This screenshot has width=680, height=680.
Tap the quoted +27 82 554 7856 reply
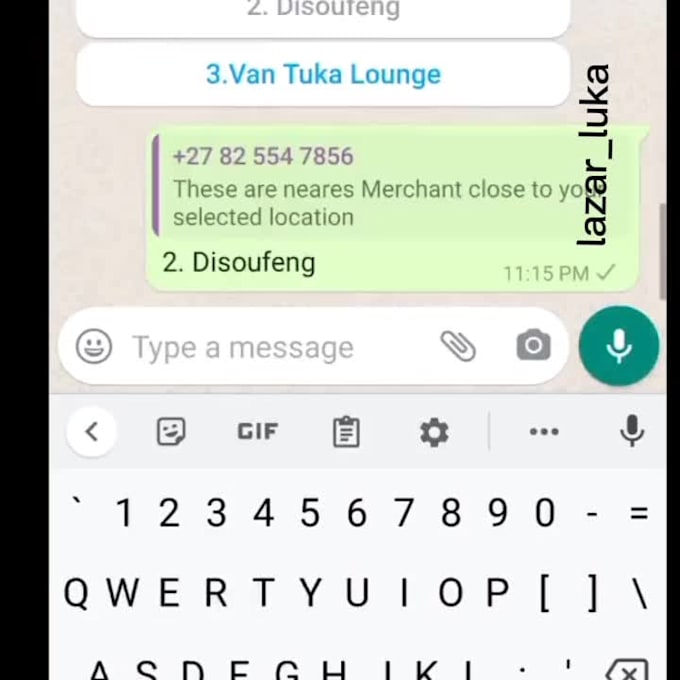click(x=380, y=187)
